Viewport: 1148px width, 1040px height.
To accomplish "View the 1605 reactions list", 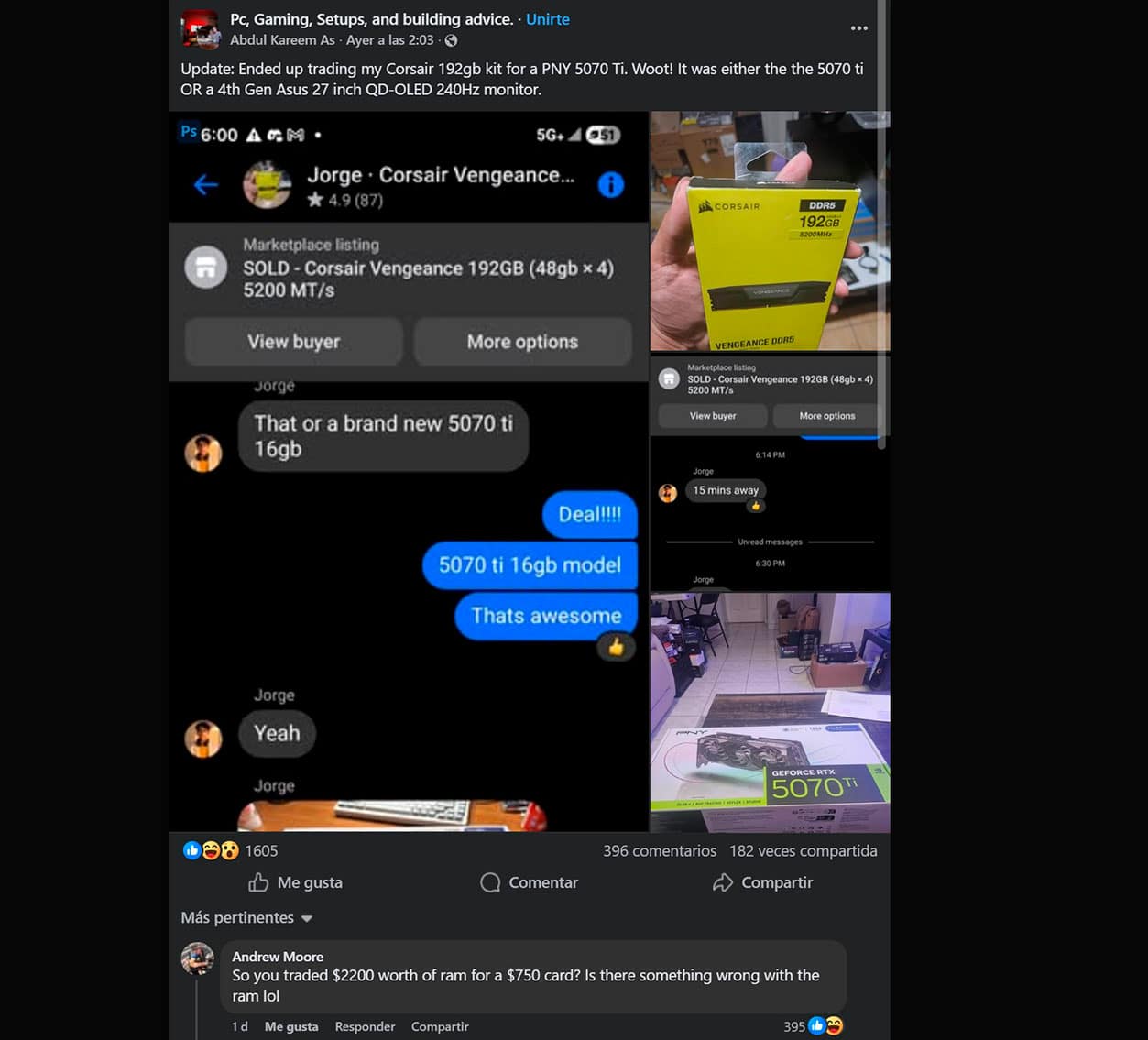I will tap(260, 851).
